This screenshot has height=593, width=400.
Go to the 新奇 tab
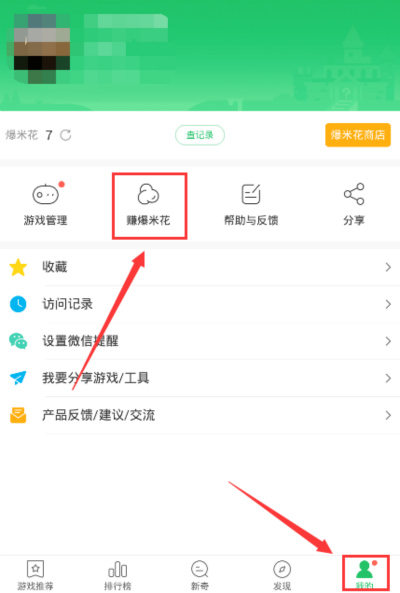(200, 575)
